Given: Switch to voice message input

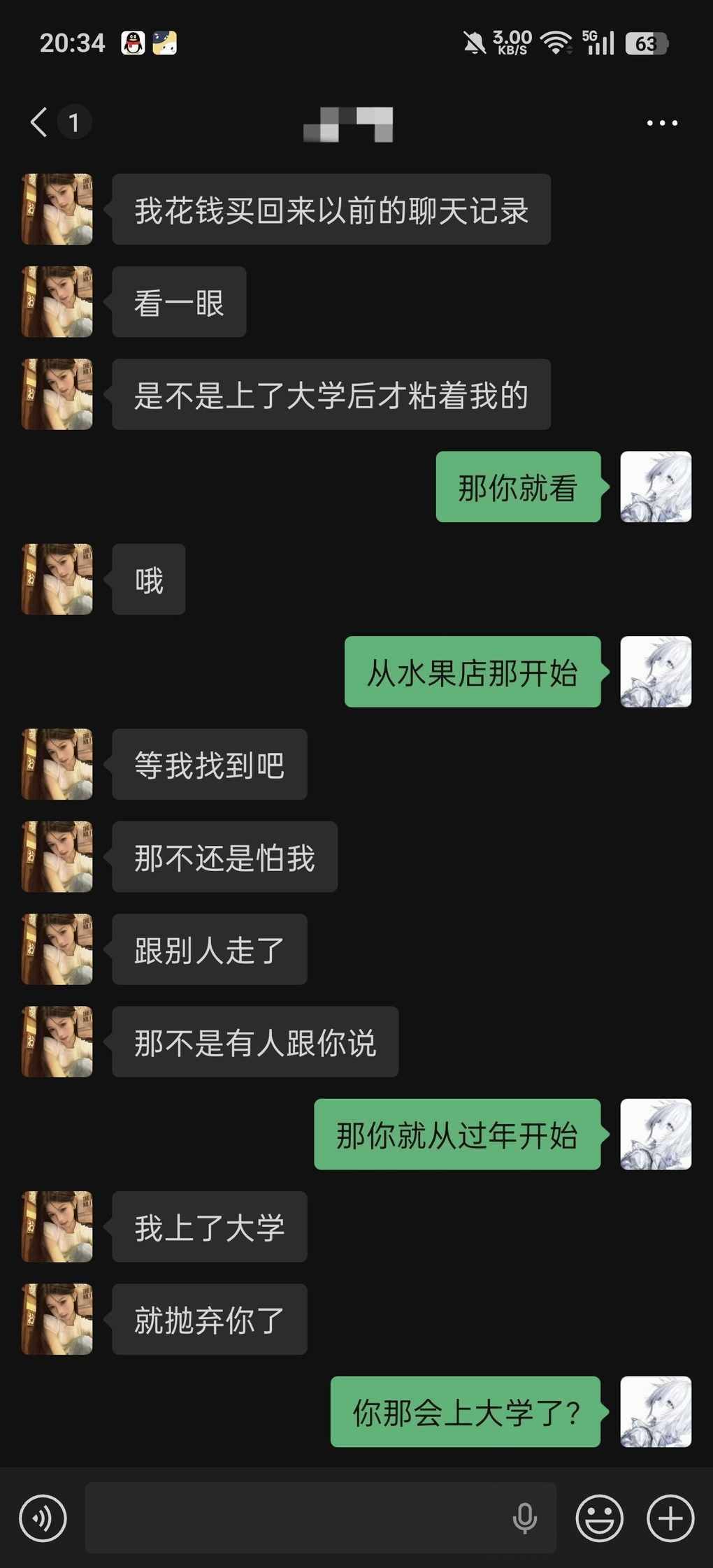Looking at the screenshot, I should pos(43,1518).
